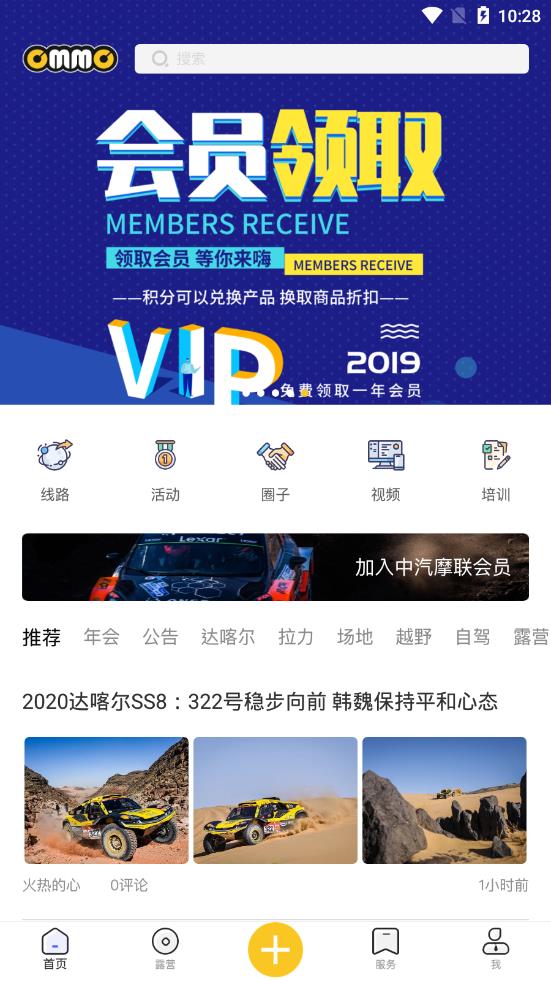The height and width of the screenshot is (981, 551).
Task: Open the 我 profile tab
Action: 496,948
